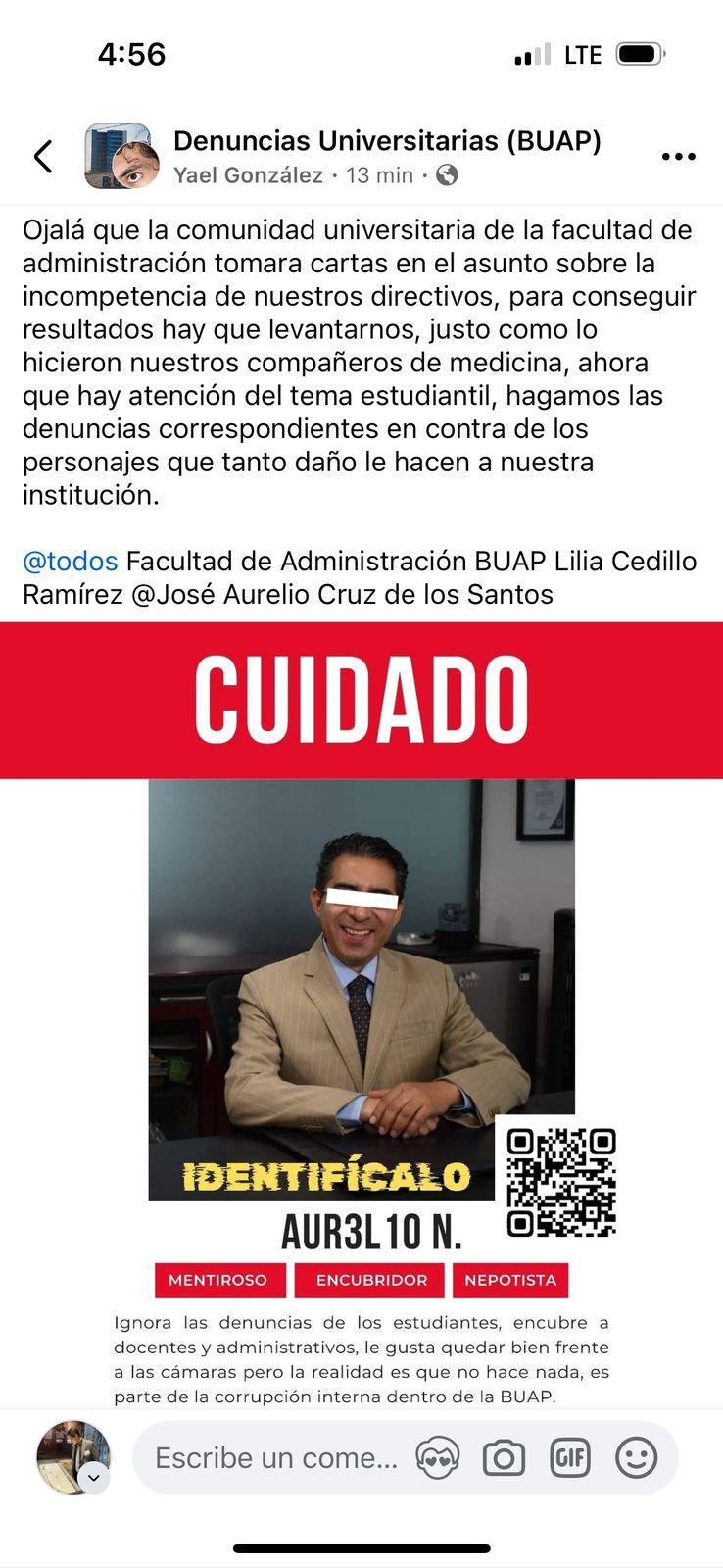723x1568 pixels.
Task: Open the avatar sticker picker
Action: click(438, 1458)
